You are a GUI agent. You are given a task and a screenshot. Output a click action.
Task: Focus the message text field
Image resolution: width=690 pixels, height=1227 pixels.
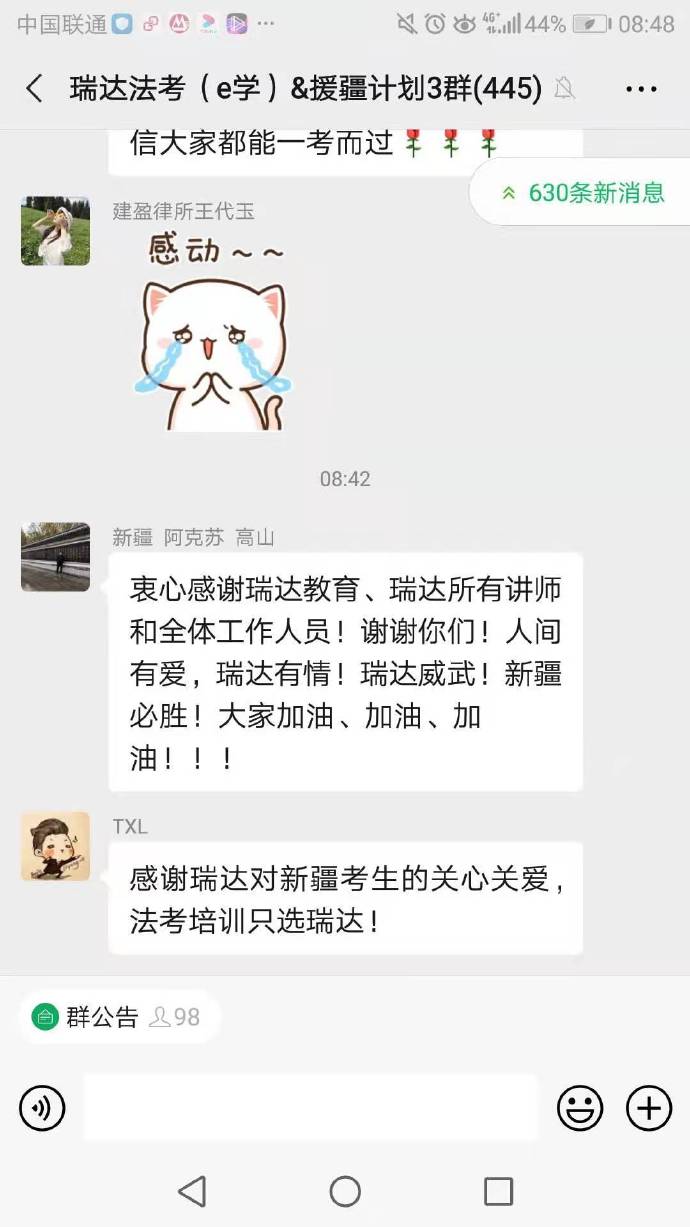[310, 1108]
